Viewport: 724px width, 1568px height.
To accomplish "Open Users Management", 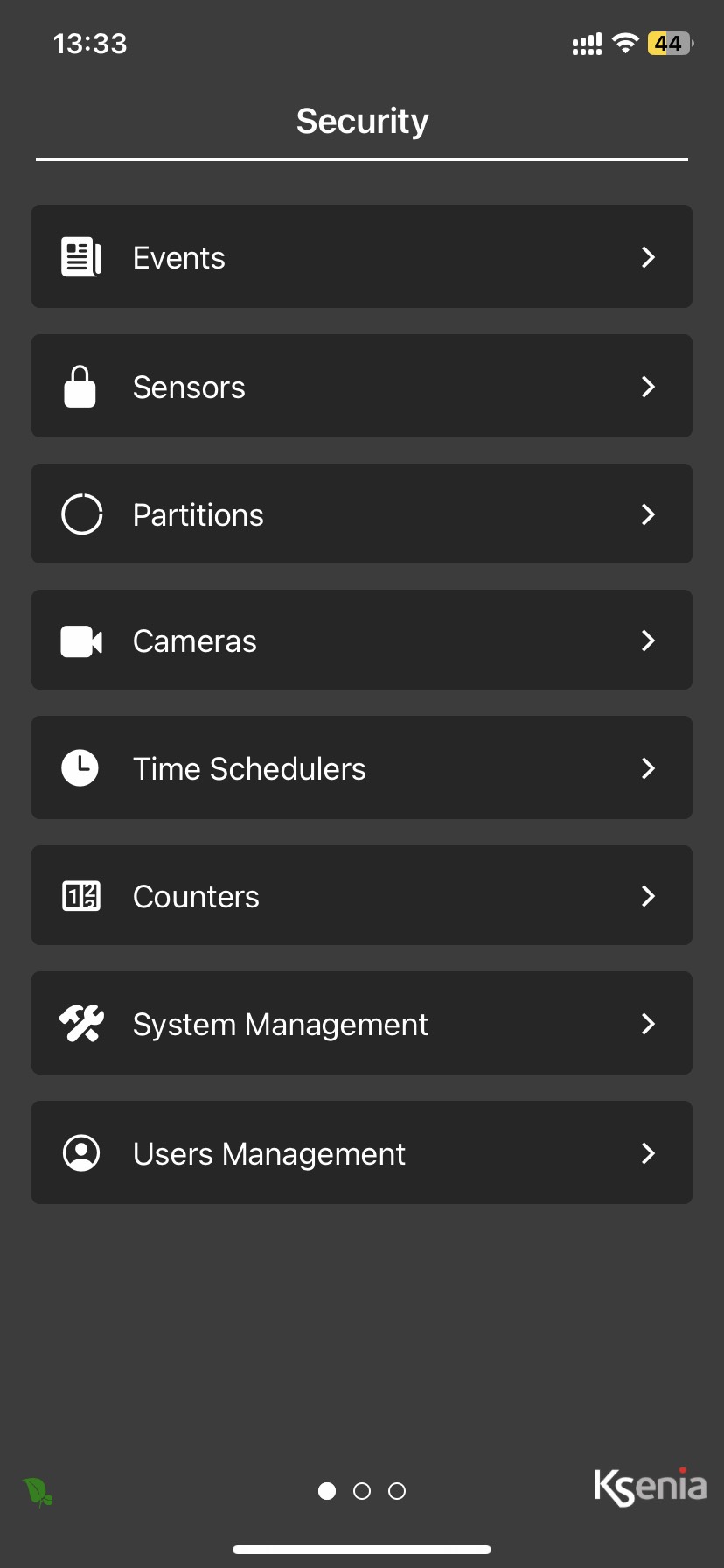I will [x=362, y=1152].
